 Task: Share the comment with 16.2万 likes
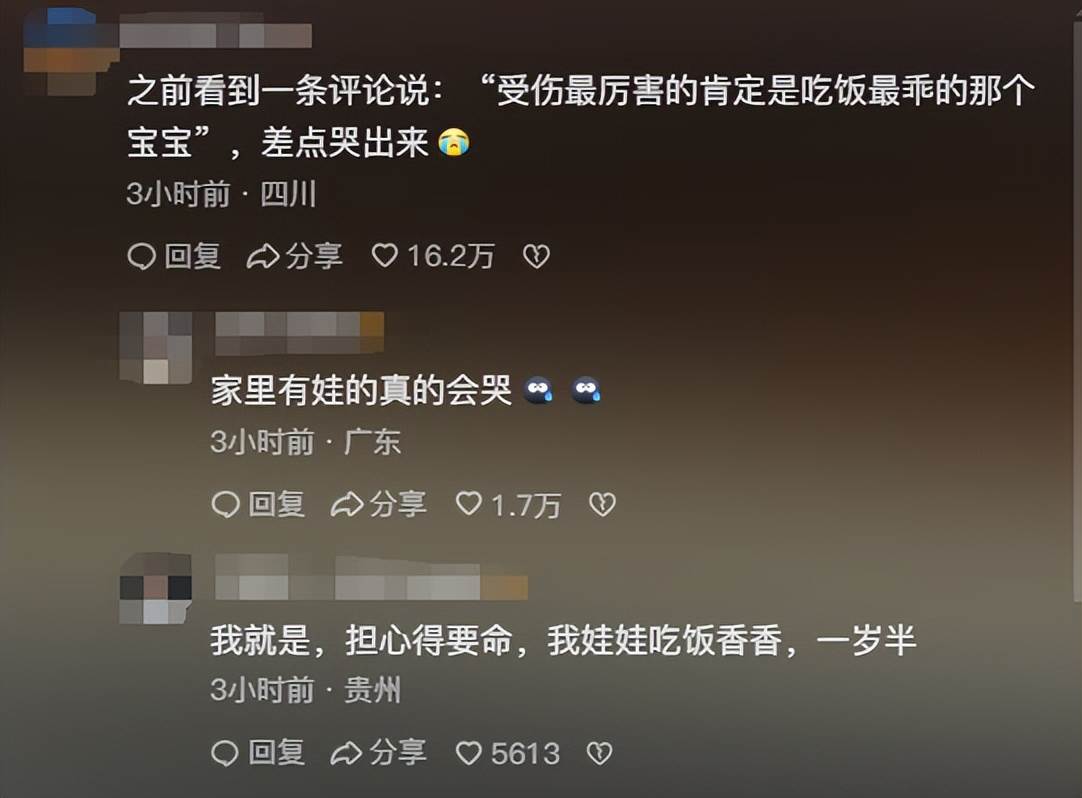point(296,257)
